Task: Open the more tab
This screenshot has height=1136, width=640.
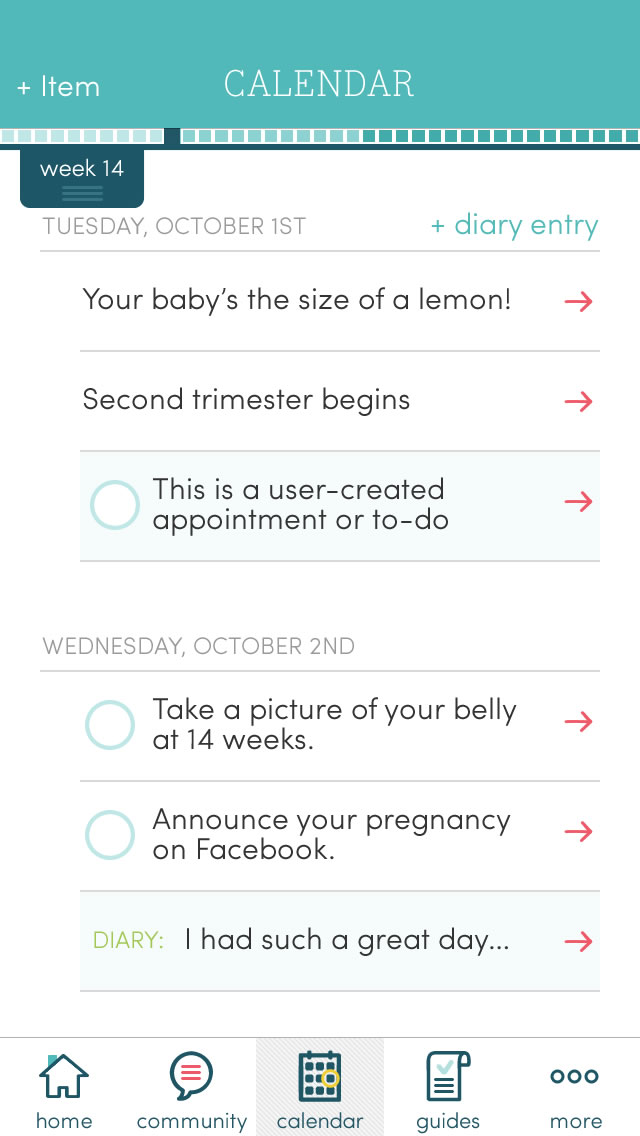Action: click(x=575, y=1089)
